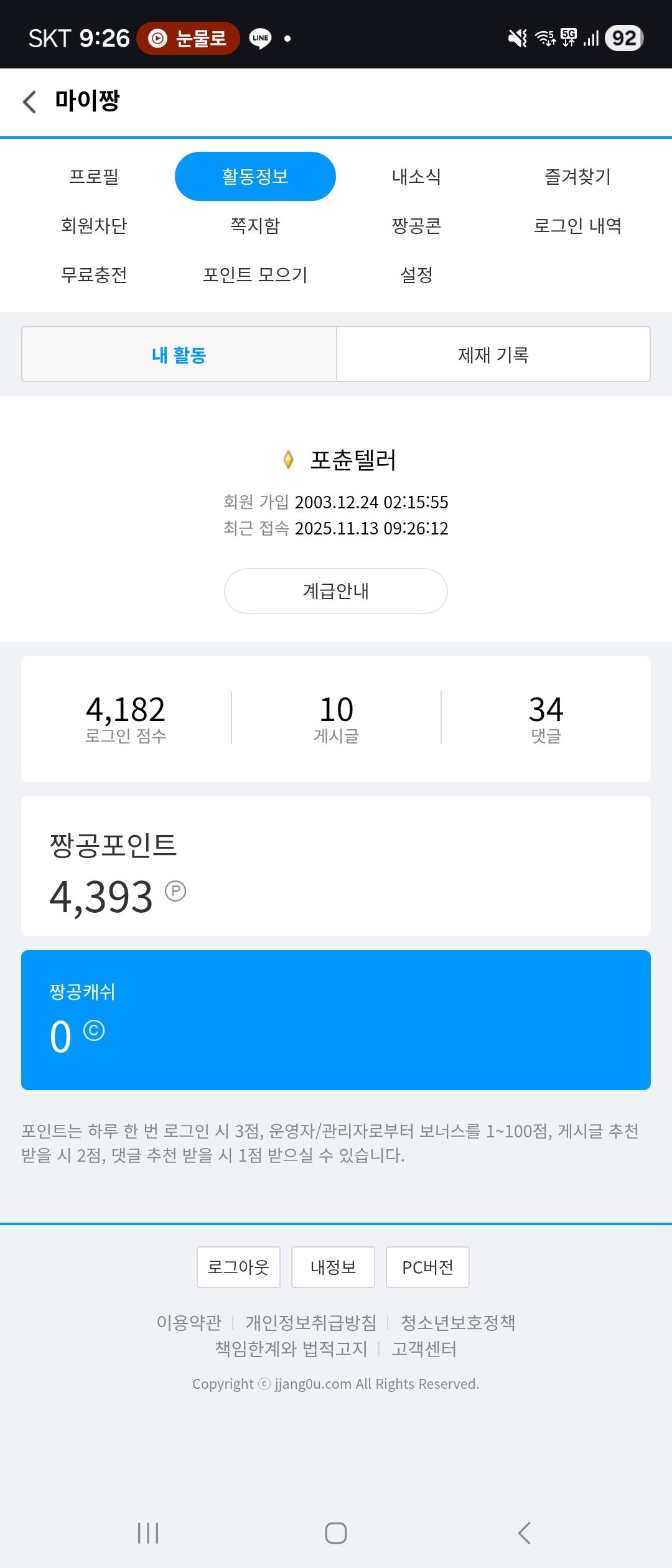Open the 고객센터 link

(x=424, y=1349)
